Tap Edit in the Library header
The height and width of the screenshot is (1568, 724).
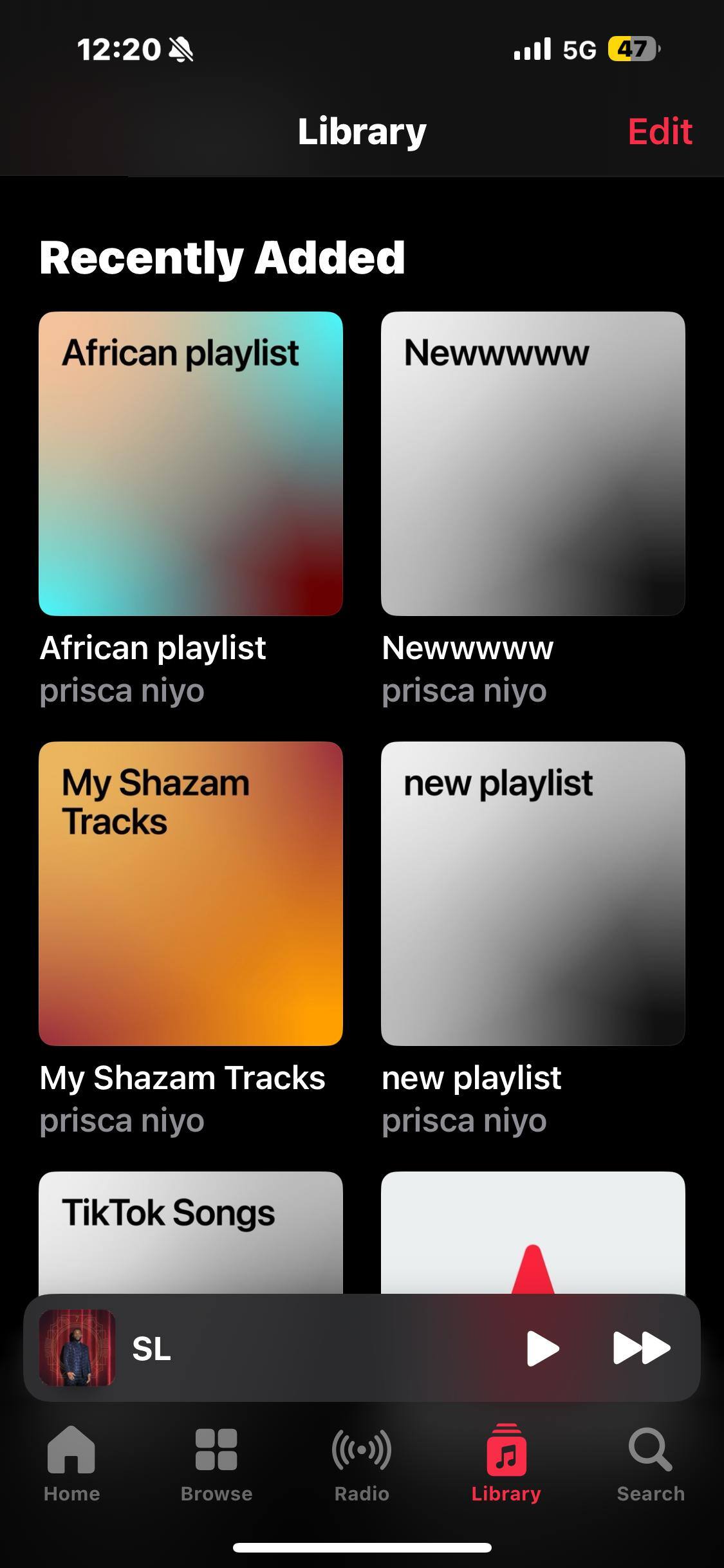pyautogui.click(x=660, y=131)
